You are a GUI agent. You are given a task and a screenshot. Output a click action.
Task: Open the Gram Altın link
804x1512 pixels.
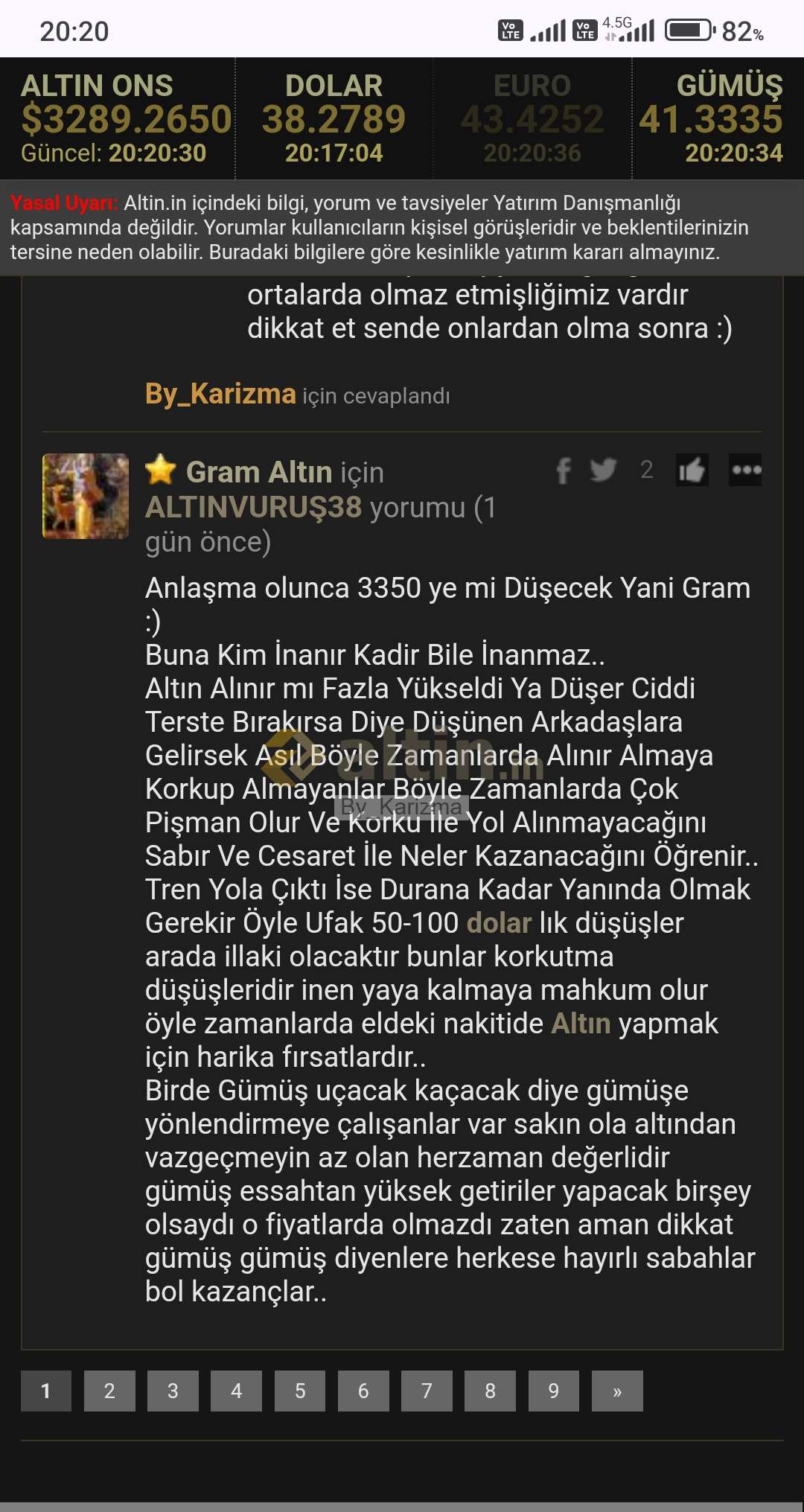[x=259, y=472]
